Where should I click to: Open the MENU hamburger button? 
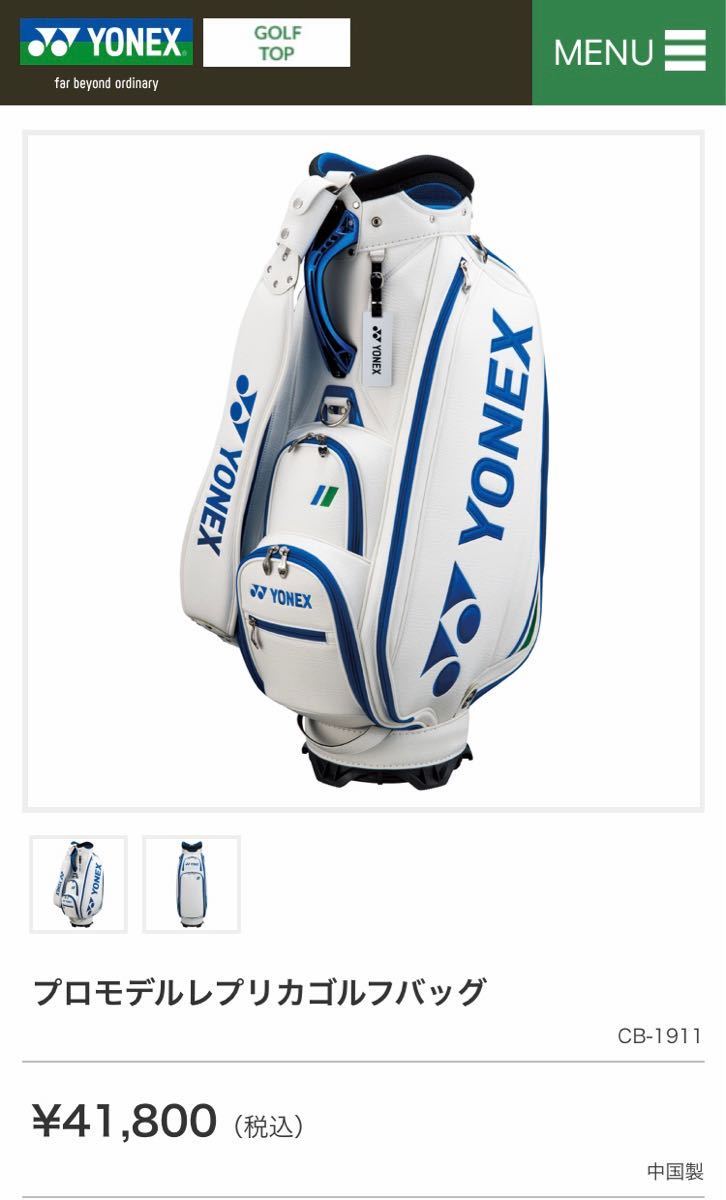coord(629,52)
